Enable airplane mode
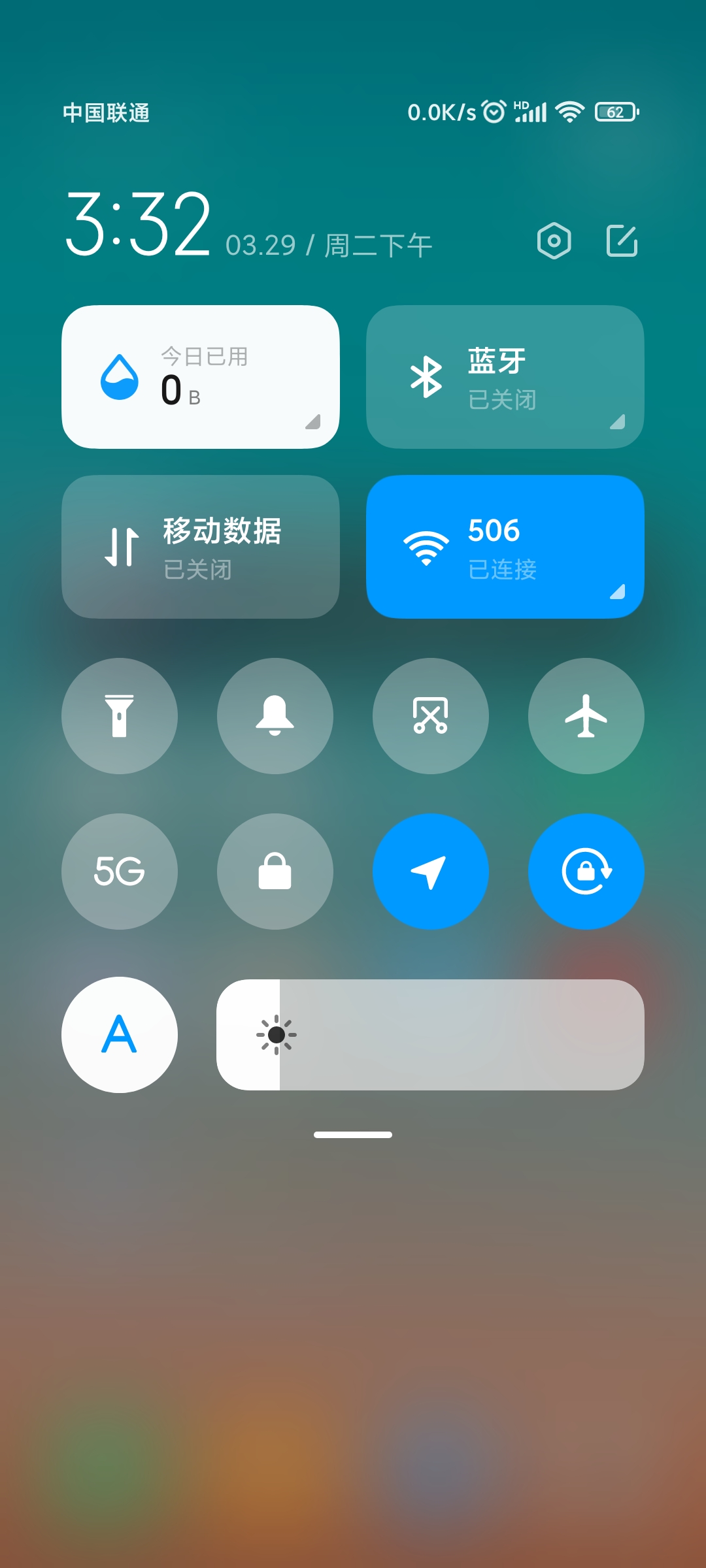 [586, 716]
